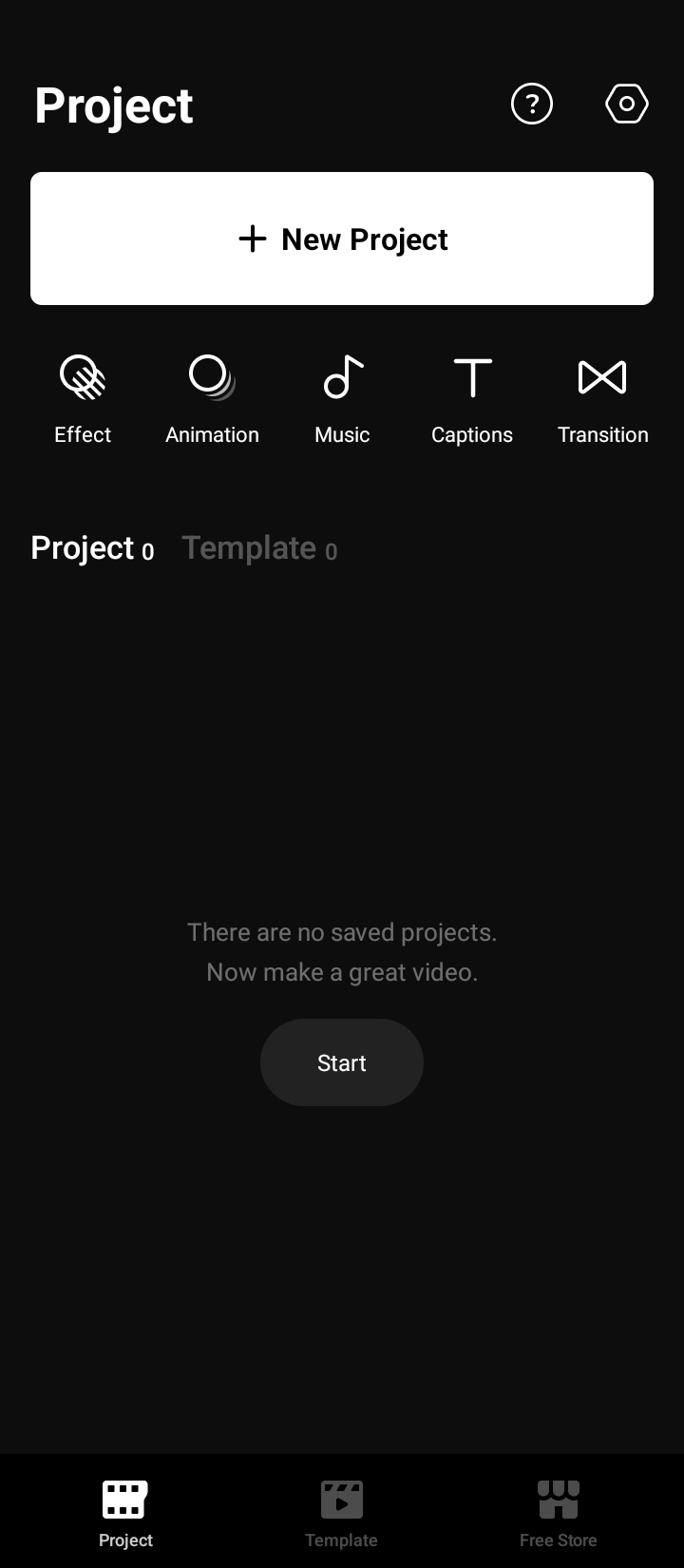
Task: Select the Project 0 list tab
Action: point(92,548)
